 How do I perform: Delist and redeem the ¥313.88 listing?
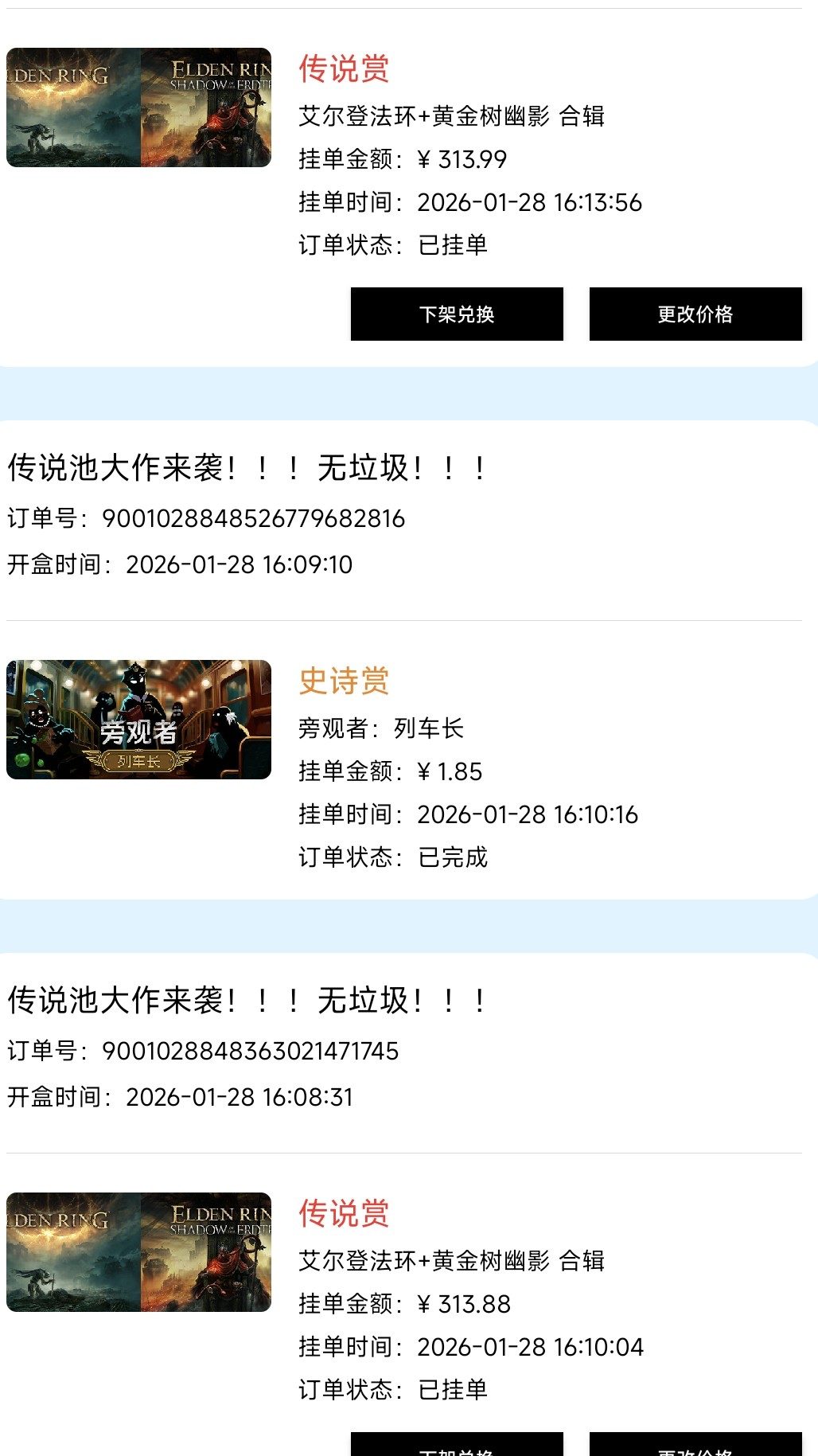click(x=457, y=1446)
